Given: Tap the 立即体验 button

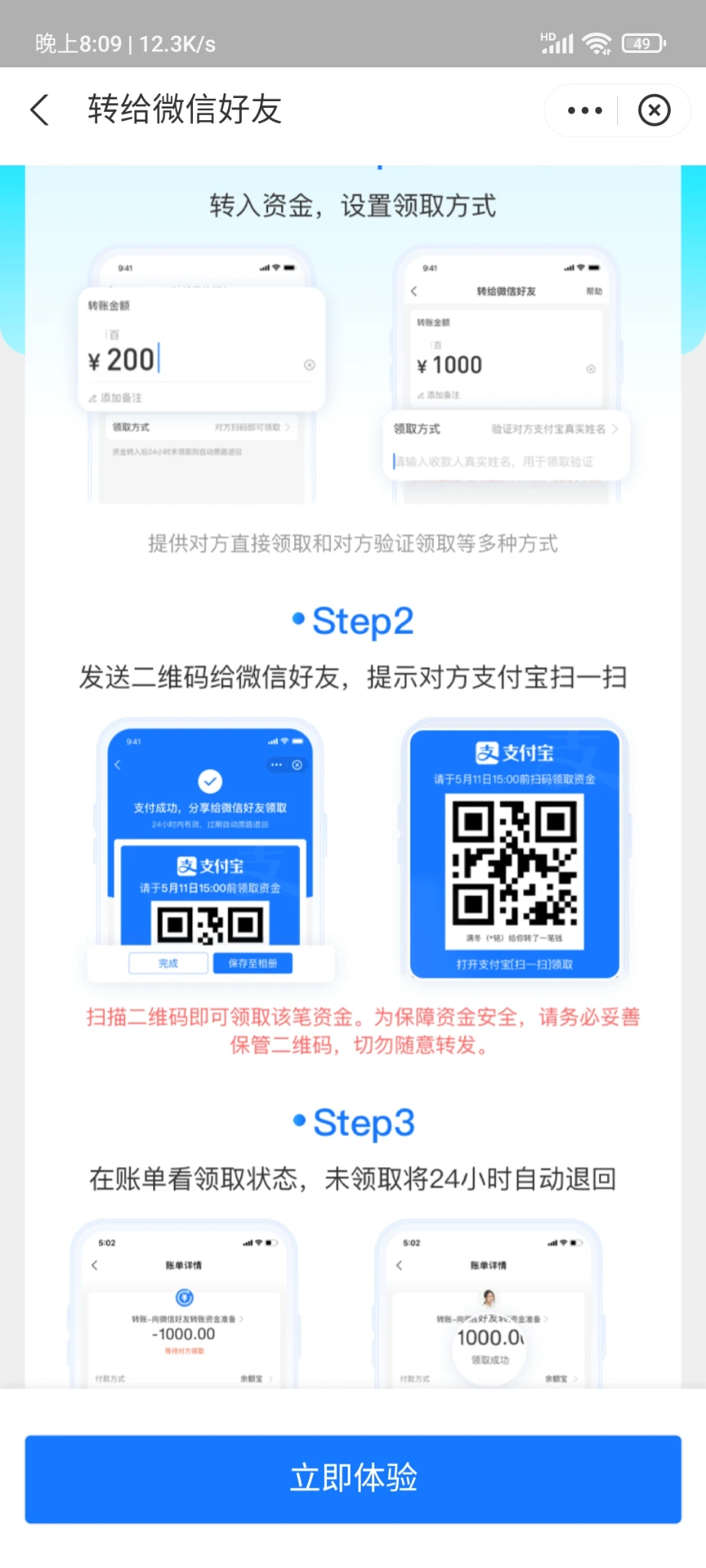Looking at the screenshot, I should point(353,1478).
